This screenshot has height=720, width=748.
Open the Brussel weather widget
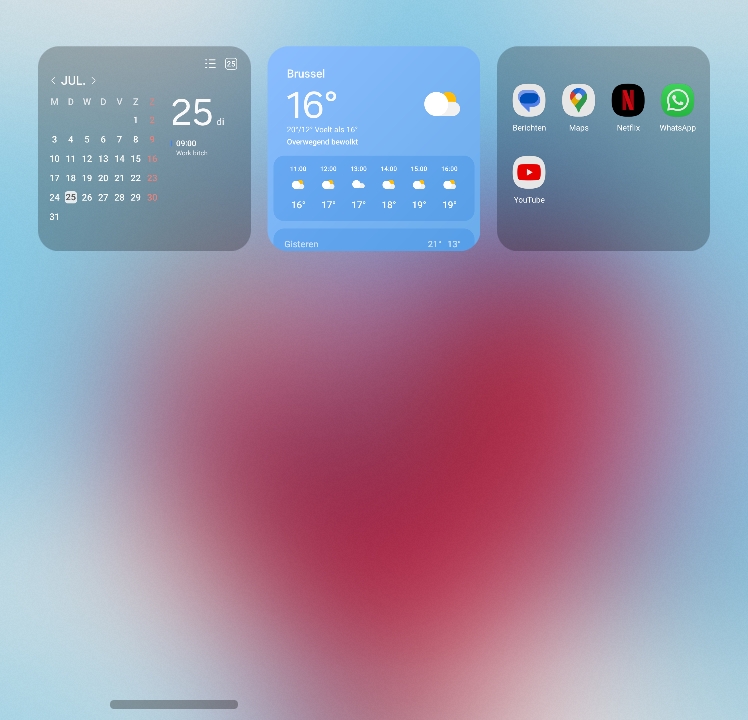pos(372,105)
